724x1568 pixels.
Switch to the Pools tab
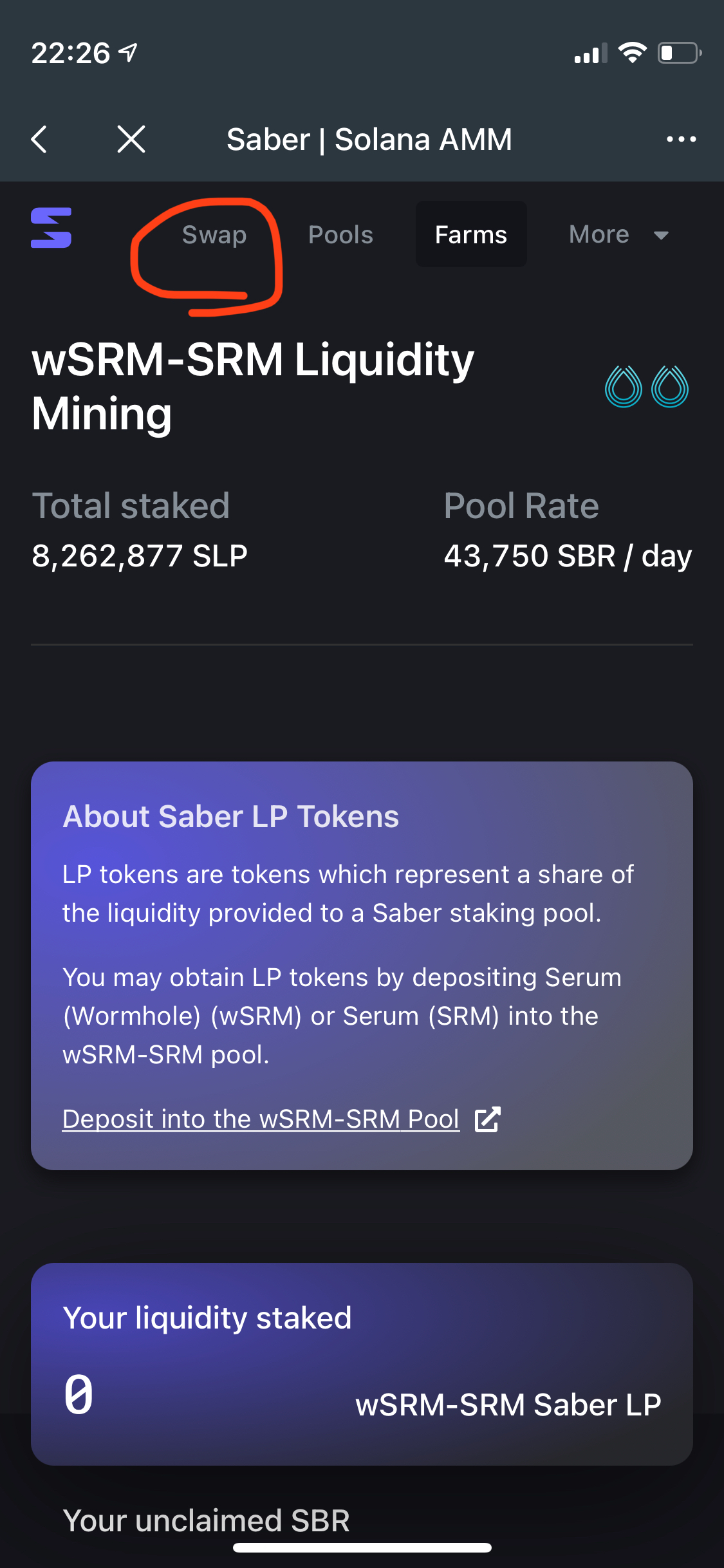coord(340,234)
